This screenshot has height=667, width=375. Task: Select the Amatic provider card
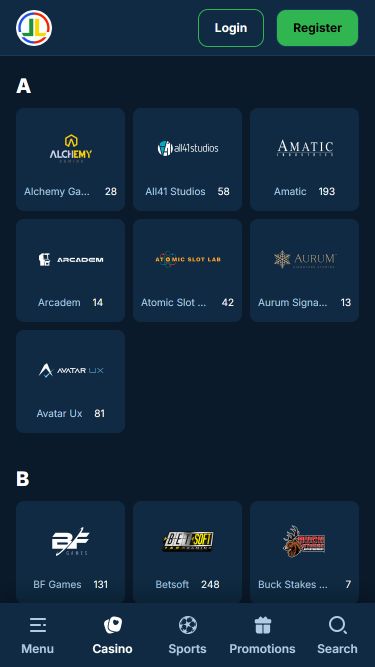click(x=304, y=159)
